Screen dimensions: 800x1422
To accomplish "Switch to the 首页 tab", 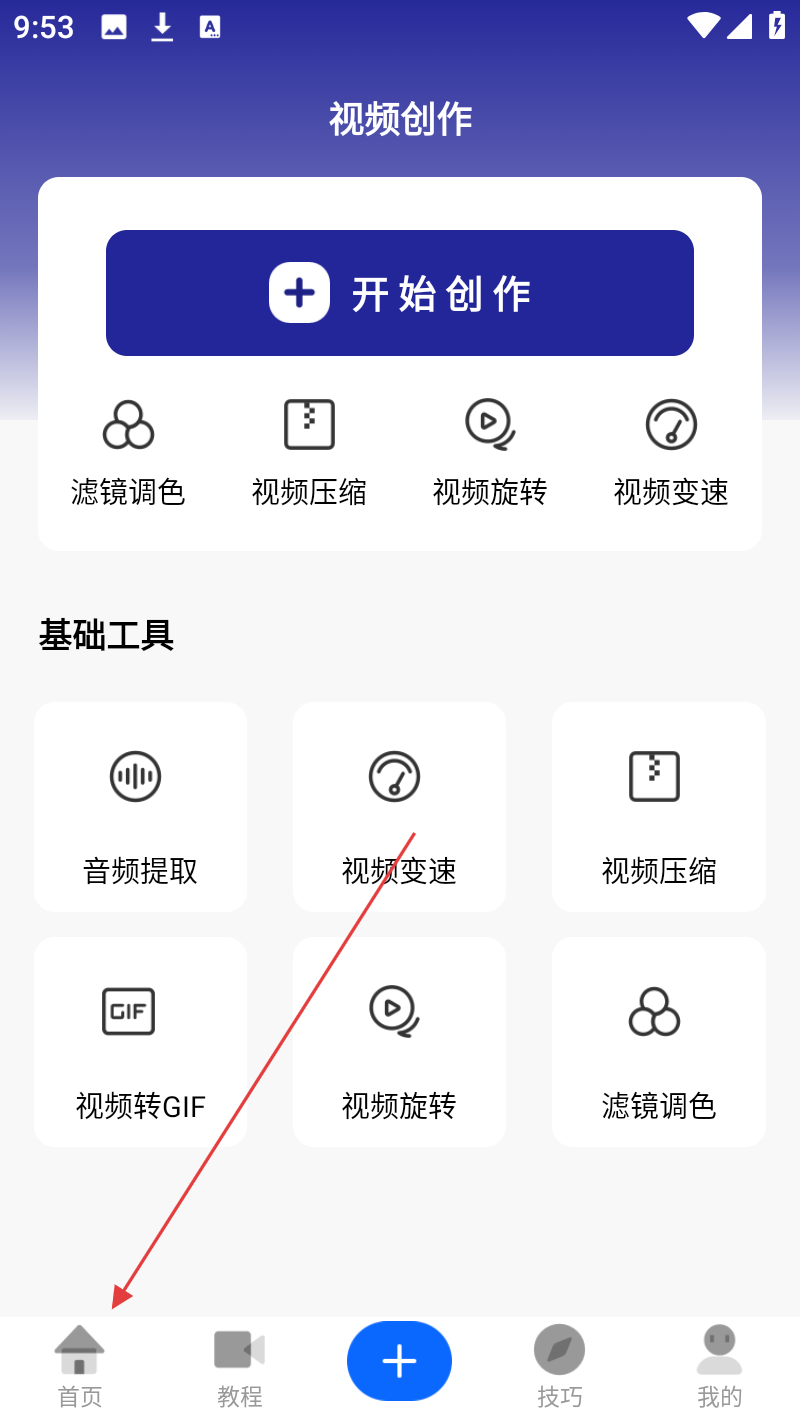I will click(x=80, y=1367).
